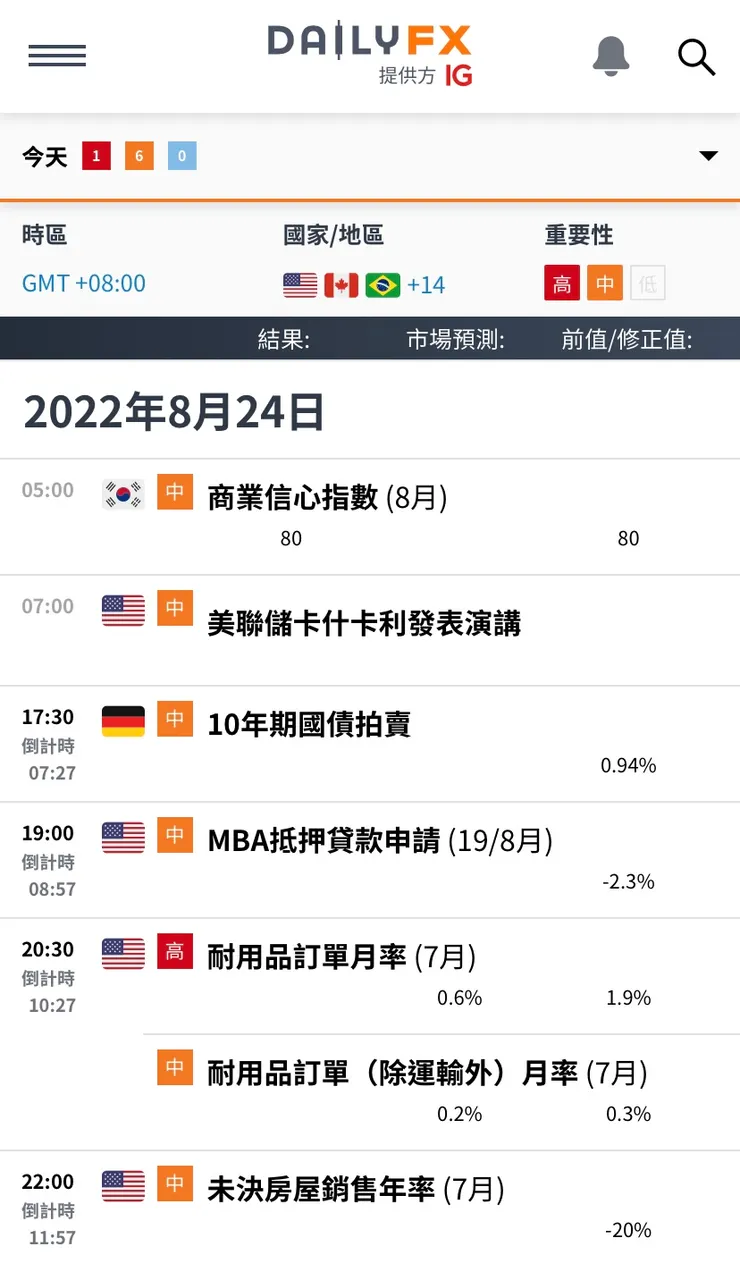740x1282 pixels.
Task: Select the 耐用品訂單月率 (7月) event
Action: [x=341, y=957]
